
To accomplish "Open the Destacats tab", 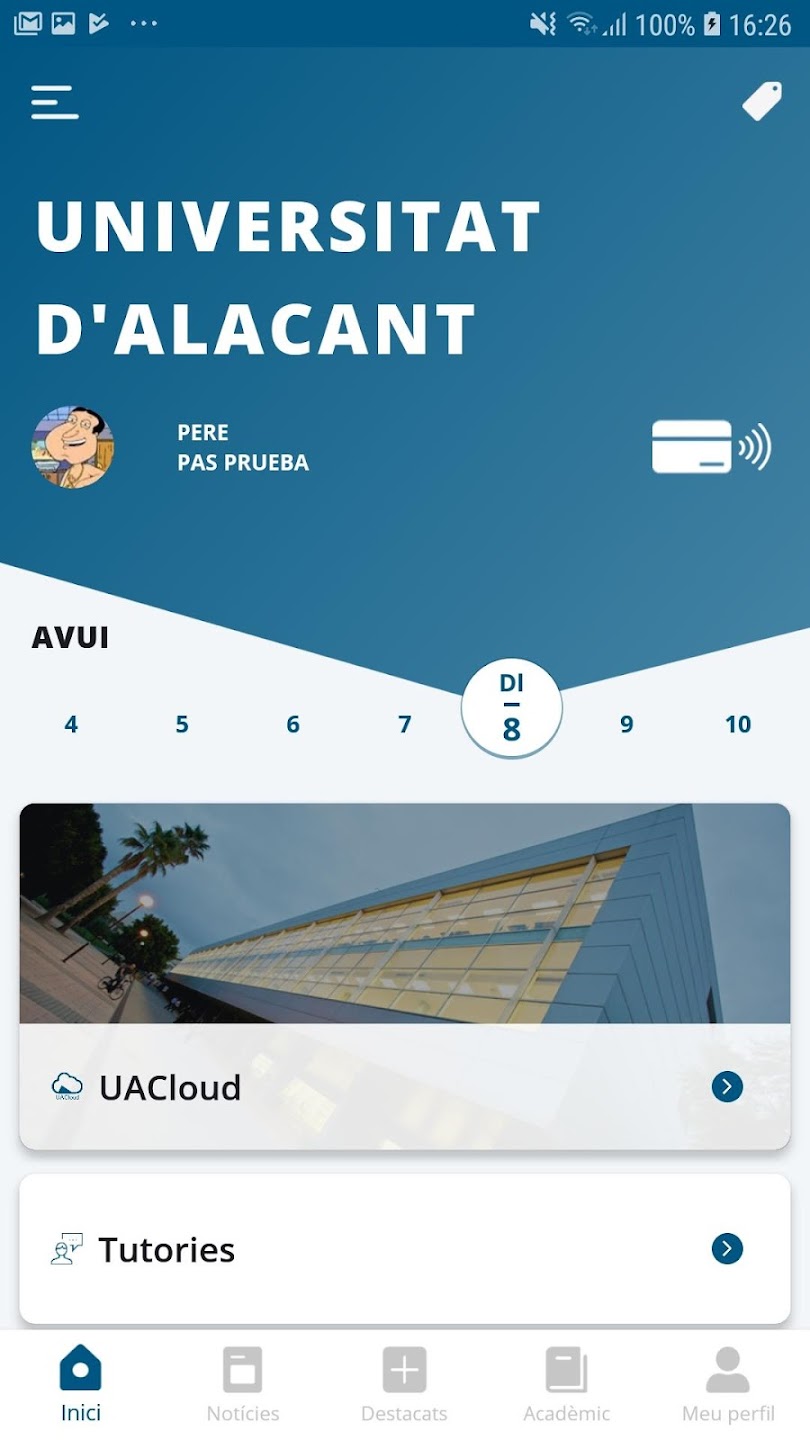I will click(x=404, y=1384).
